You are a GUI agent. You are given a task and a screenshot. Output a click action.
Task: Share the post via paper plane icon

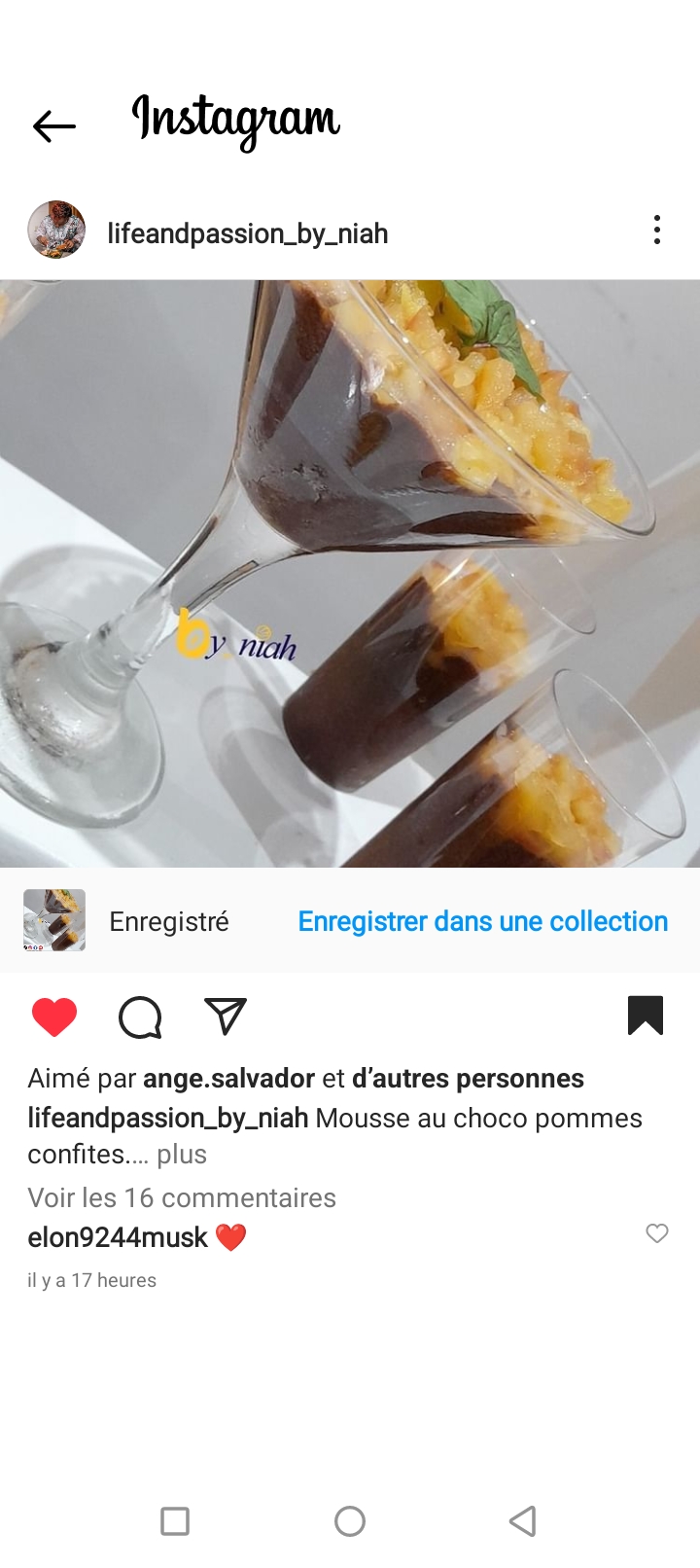click(x=226, y=1016)
